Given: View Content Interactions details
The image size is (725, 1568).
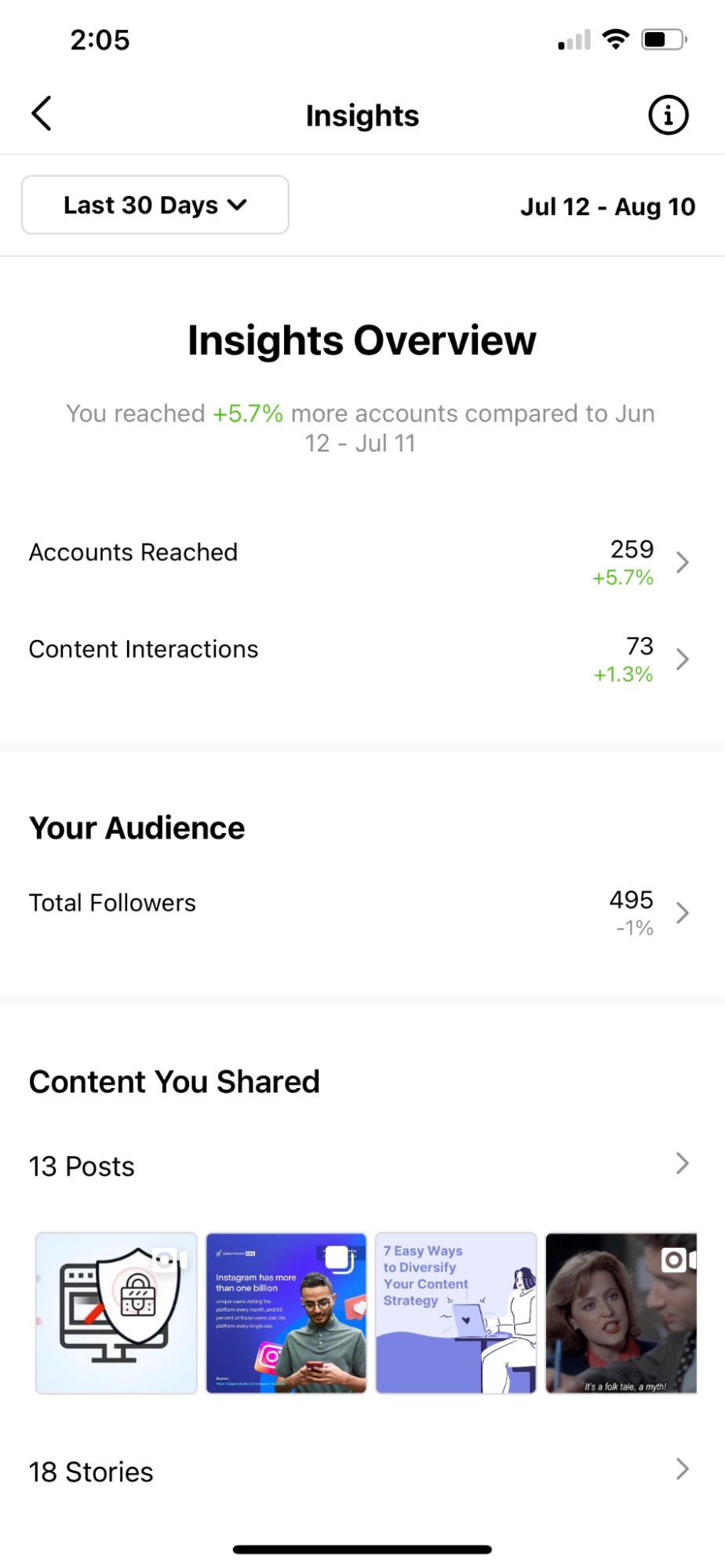Looking at the screenshot, I should click(x=362, y=660).
